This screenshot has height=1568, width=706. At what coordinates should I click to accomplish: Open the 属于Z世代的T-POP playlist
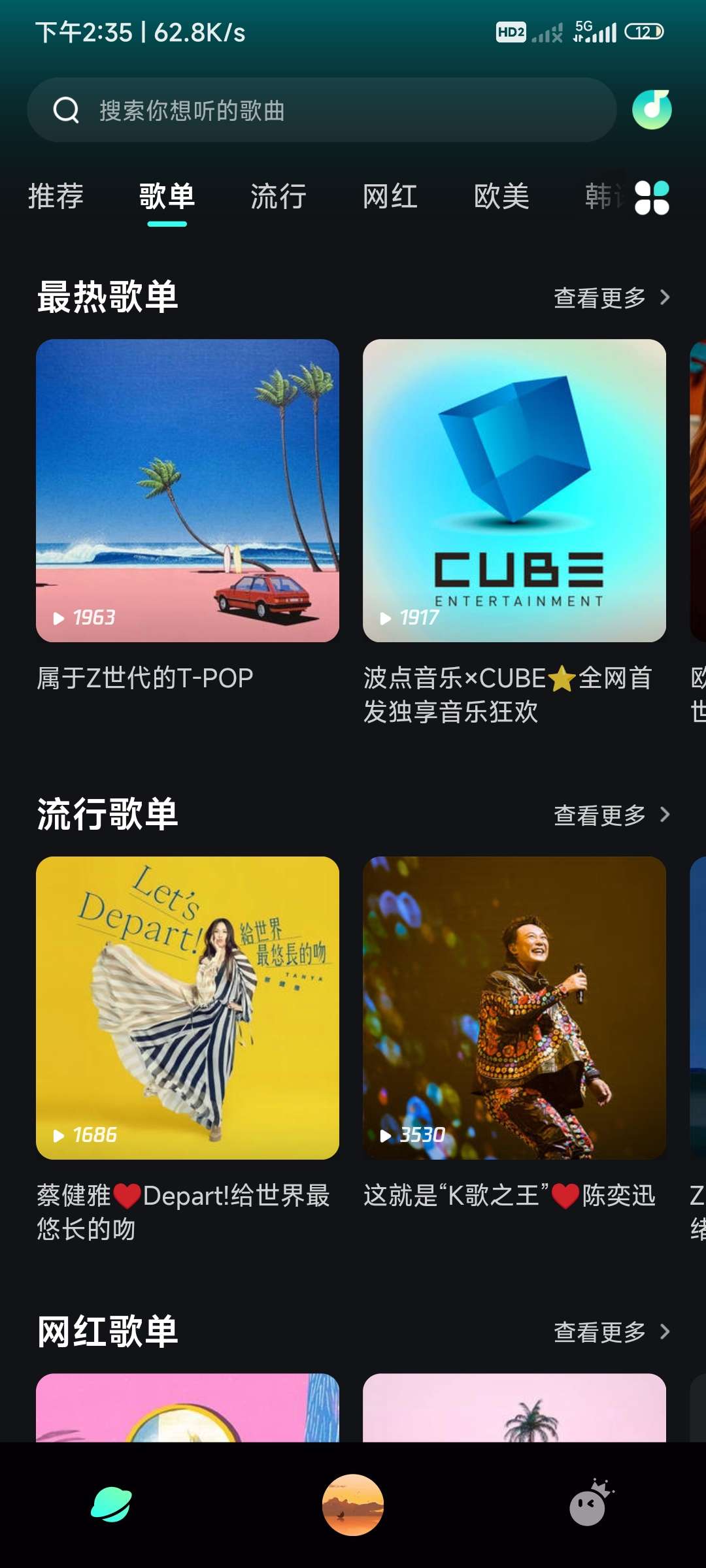188,491
